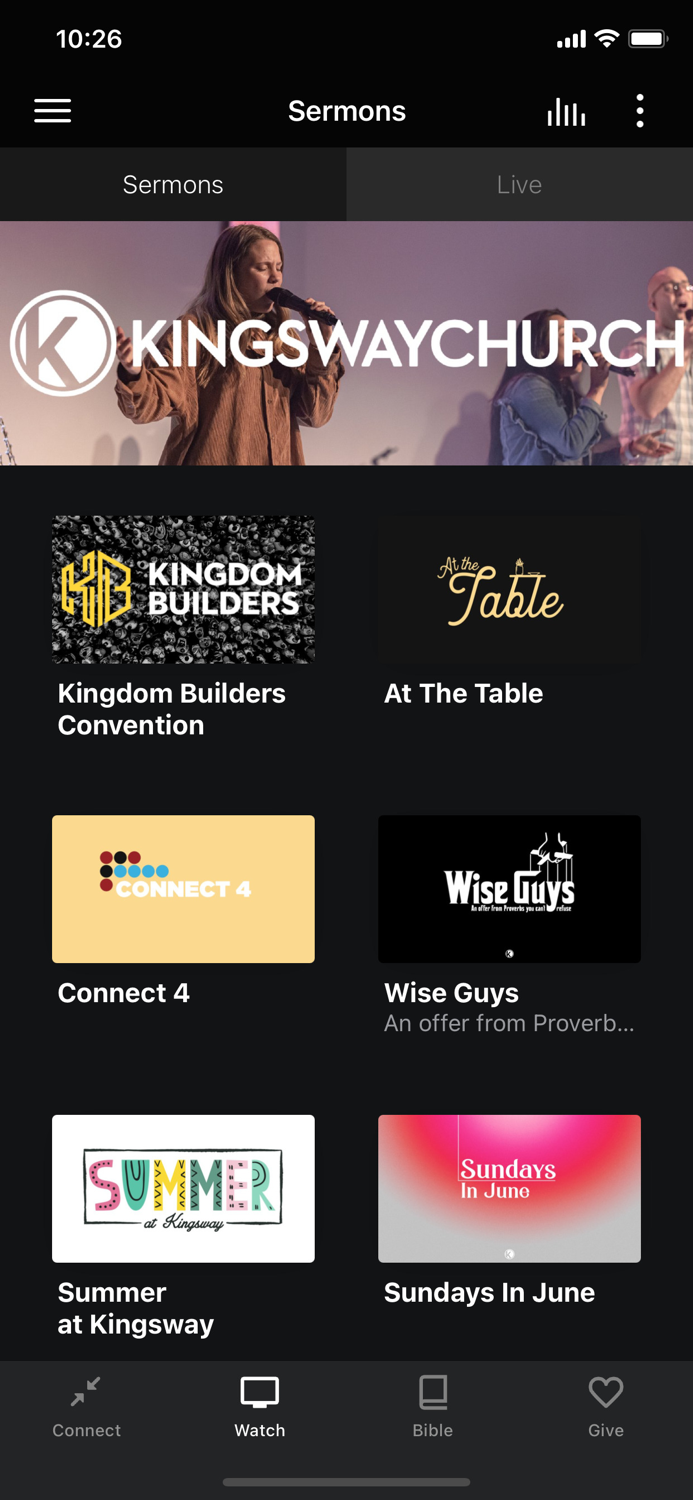Open the Give tab
This screenshot has height=1500, width=693.
click(x=606, y=1407)
